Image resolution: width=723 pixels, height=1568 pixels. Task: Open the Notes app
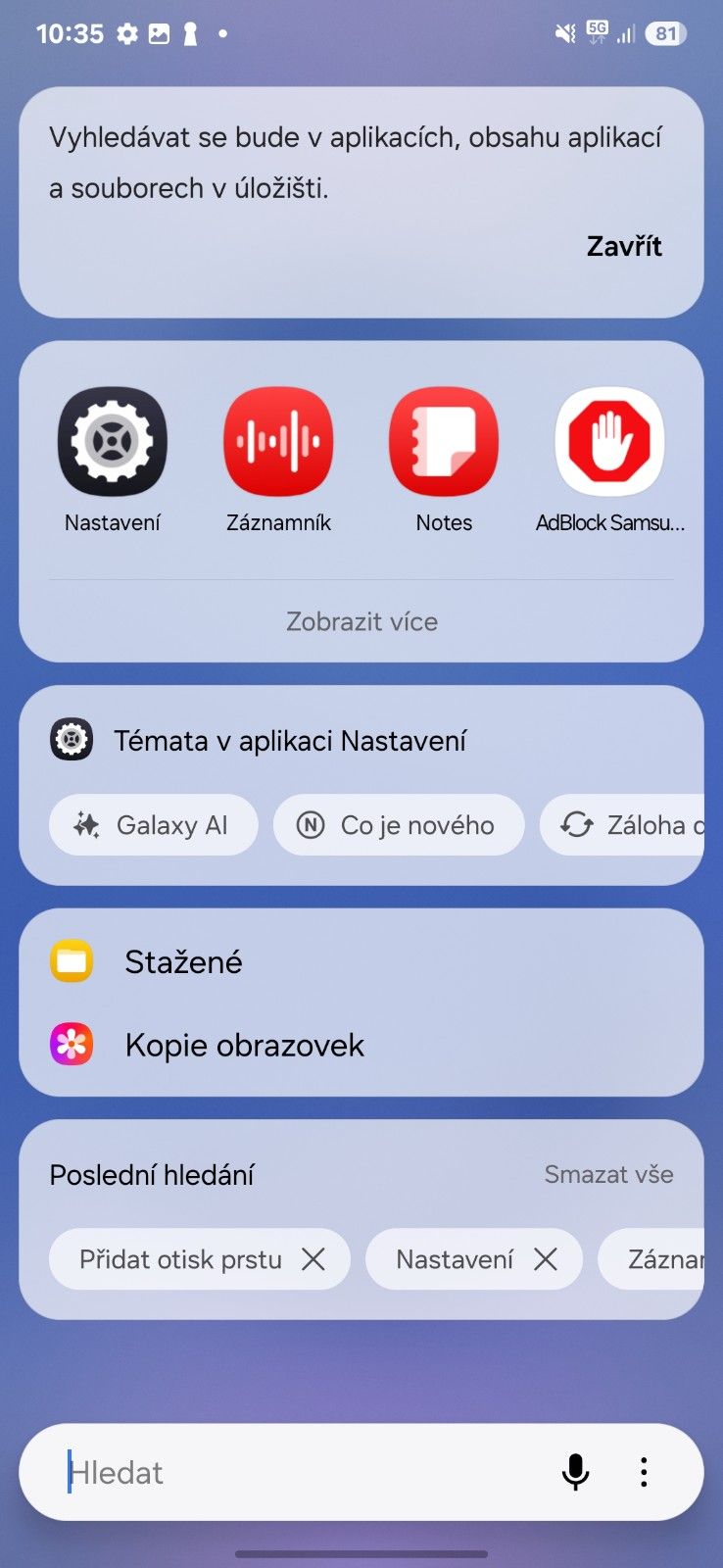444,442
